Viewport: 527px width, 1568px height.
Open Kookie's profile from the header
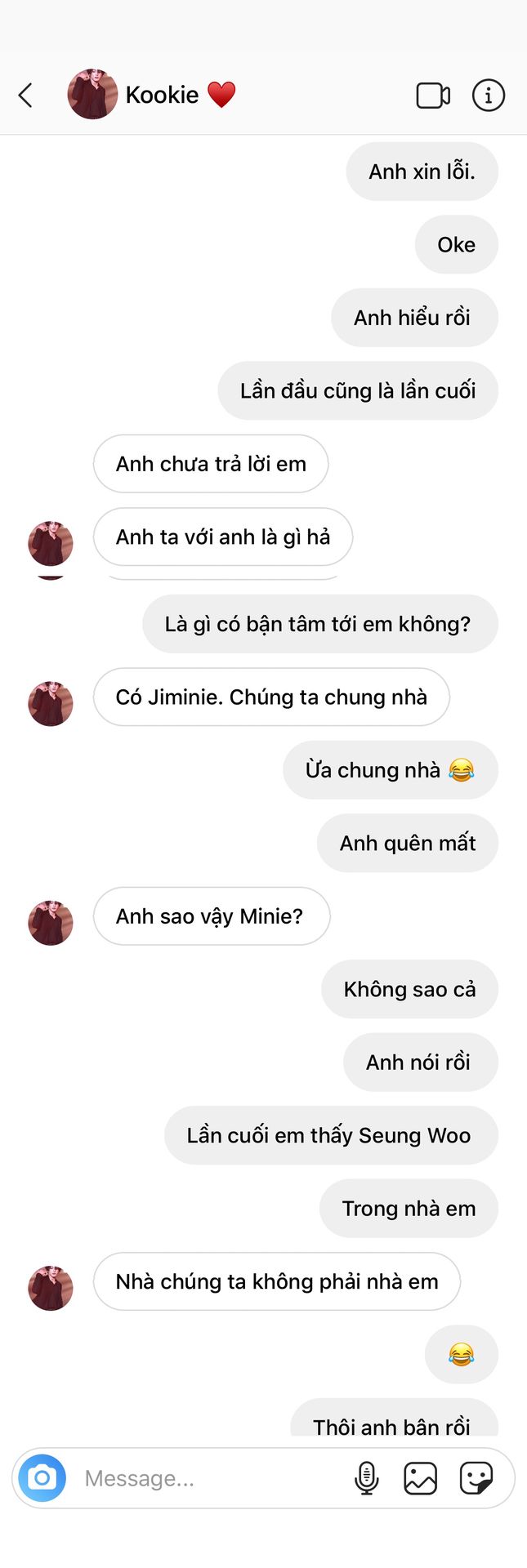(161, 95)
